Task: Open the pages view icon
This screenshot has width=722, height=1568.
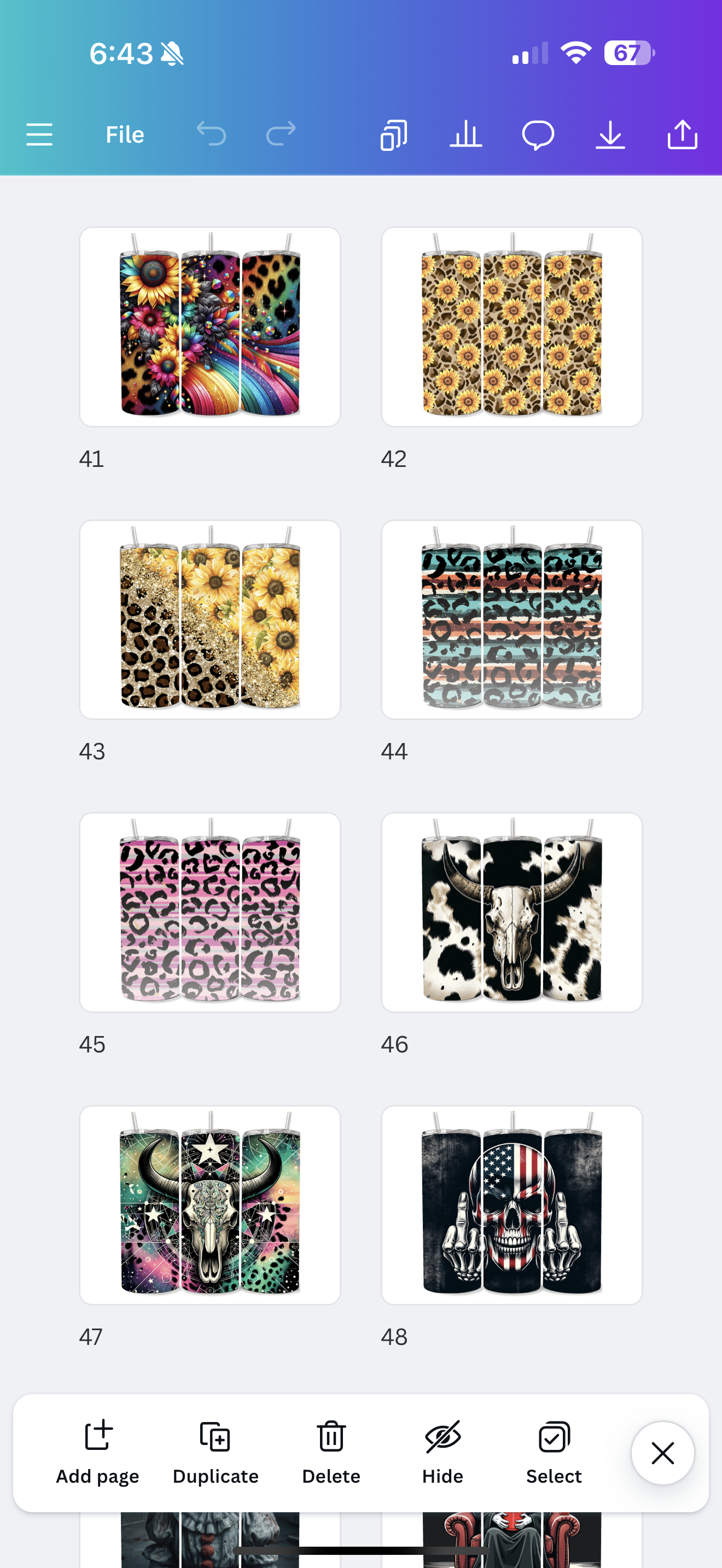Action: click(394, 134)
